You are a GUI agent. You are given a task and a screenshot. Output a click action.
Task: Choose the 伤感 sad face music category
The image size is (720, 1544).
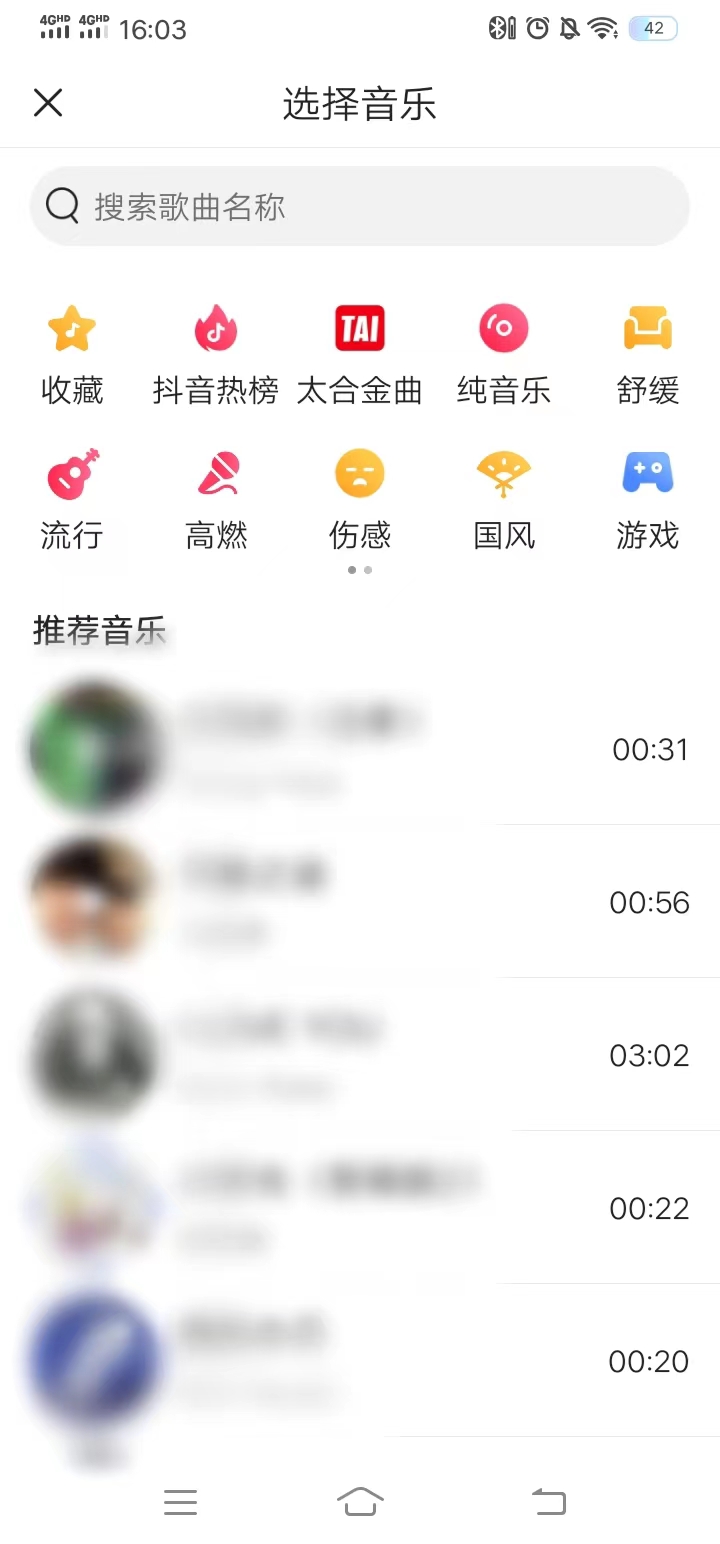click(x=360, y=495)
